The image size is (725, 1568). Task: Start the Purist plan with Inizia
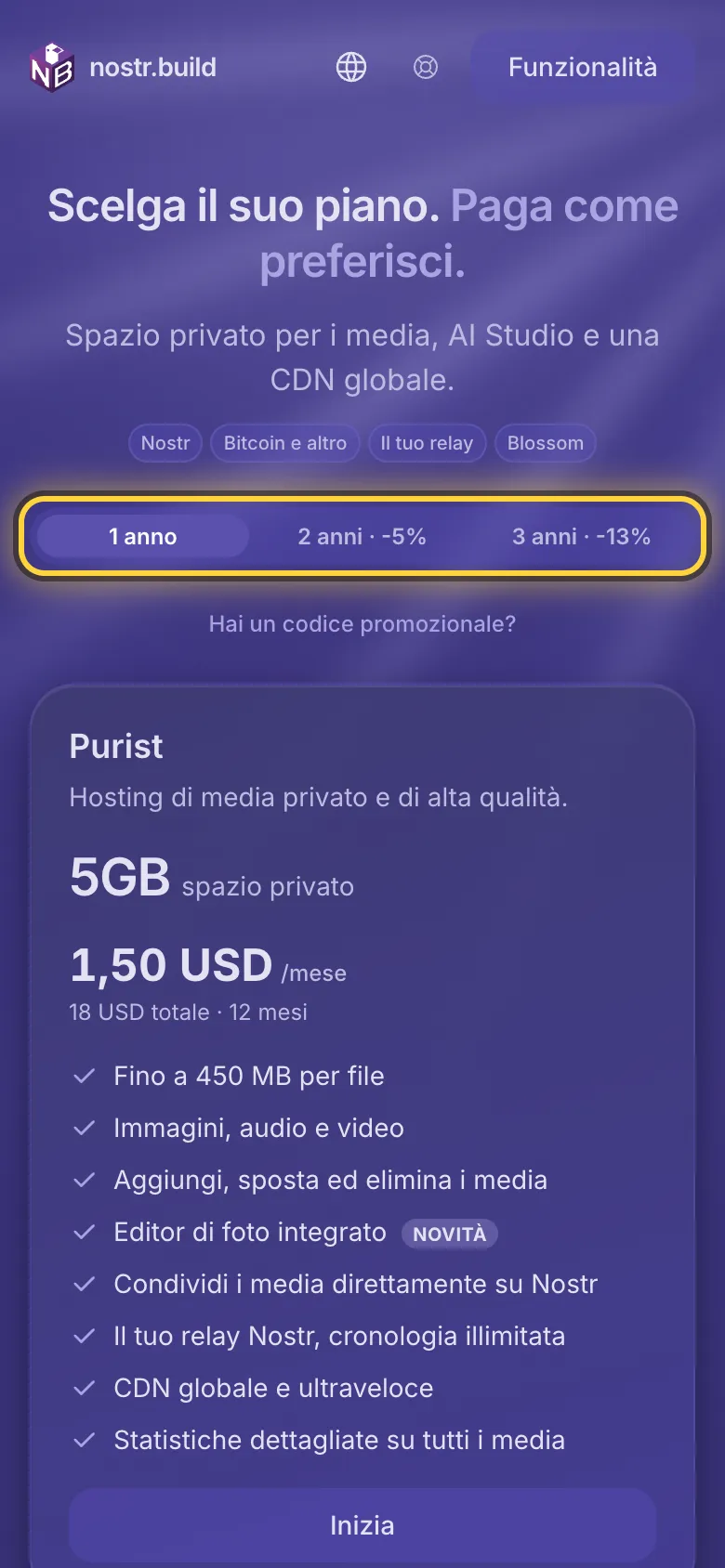[362, 1525]
